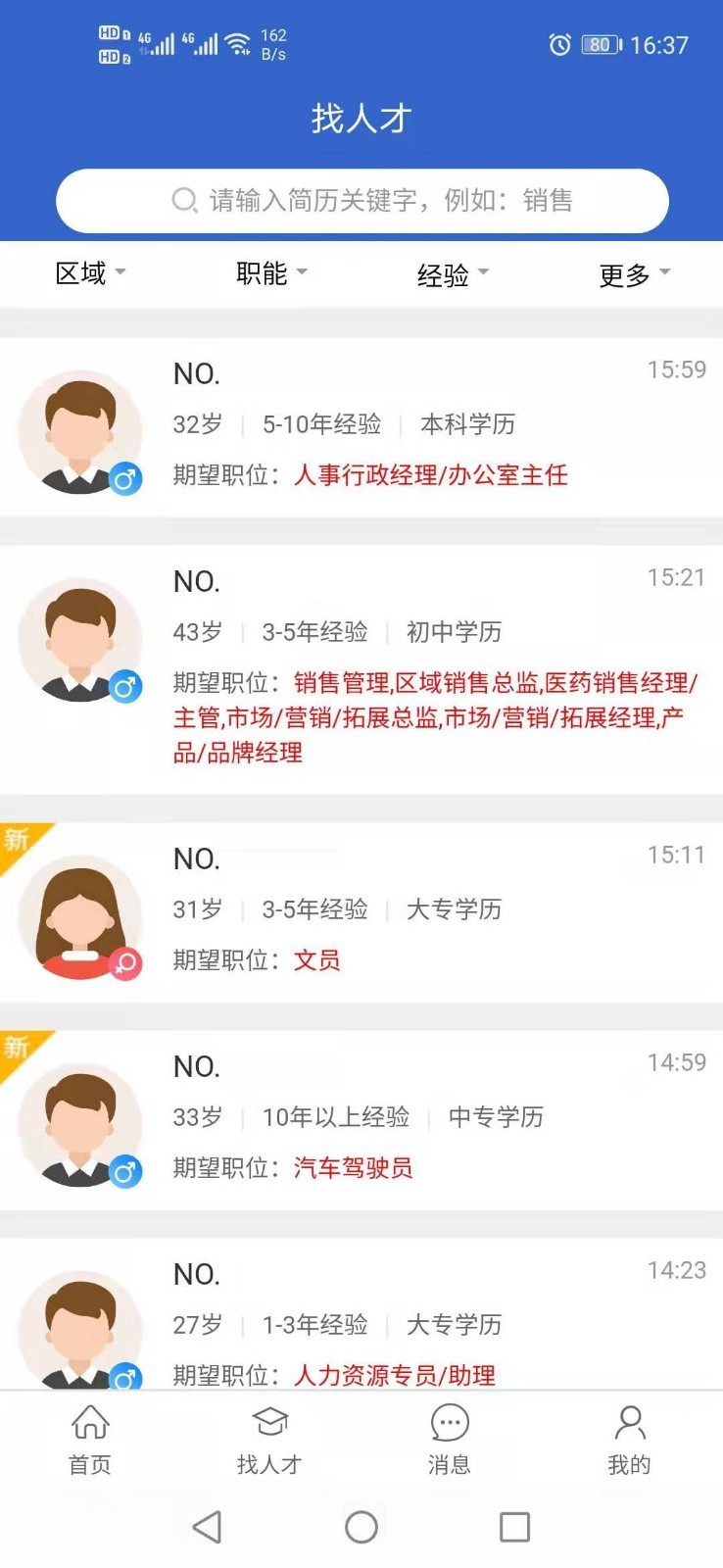Tap the system back button

(x=207, y=1527)
